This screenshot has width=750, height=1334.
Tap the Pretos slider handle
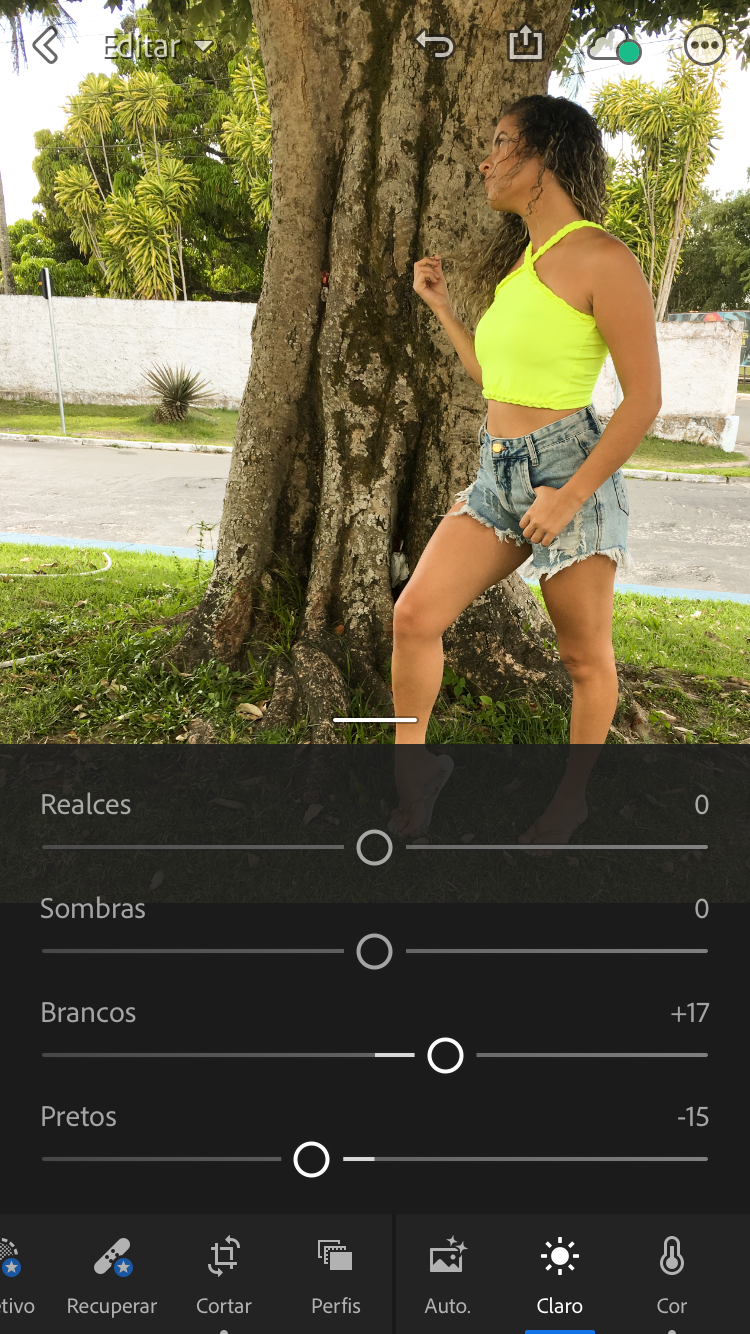click(311, 1160)
